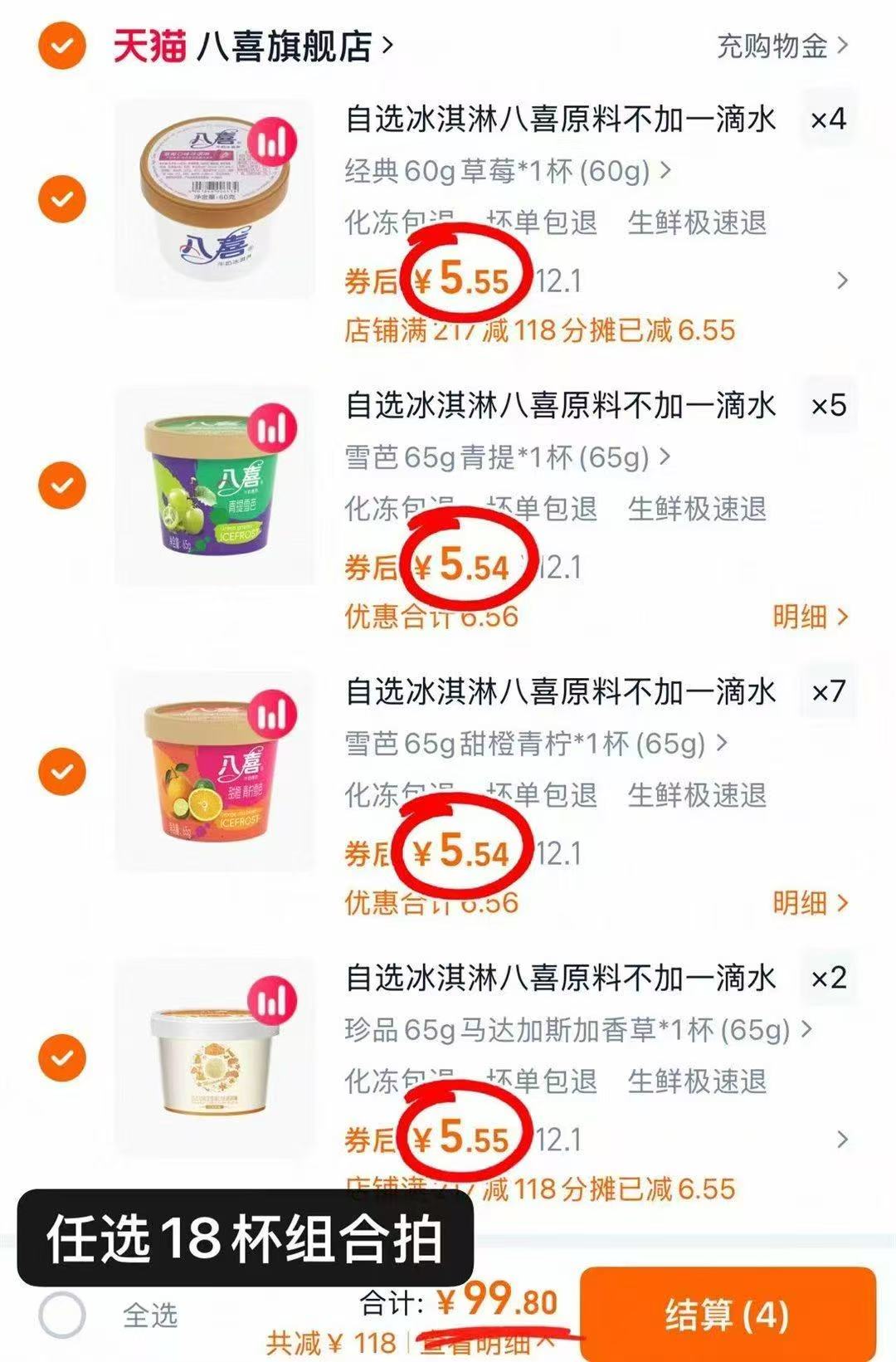
Task: Uncheck the store-level selection checkmark
Action: tap(61, 47)
